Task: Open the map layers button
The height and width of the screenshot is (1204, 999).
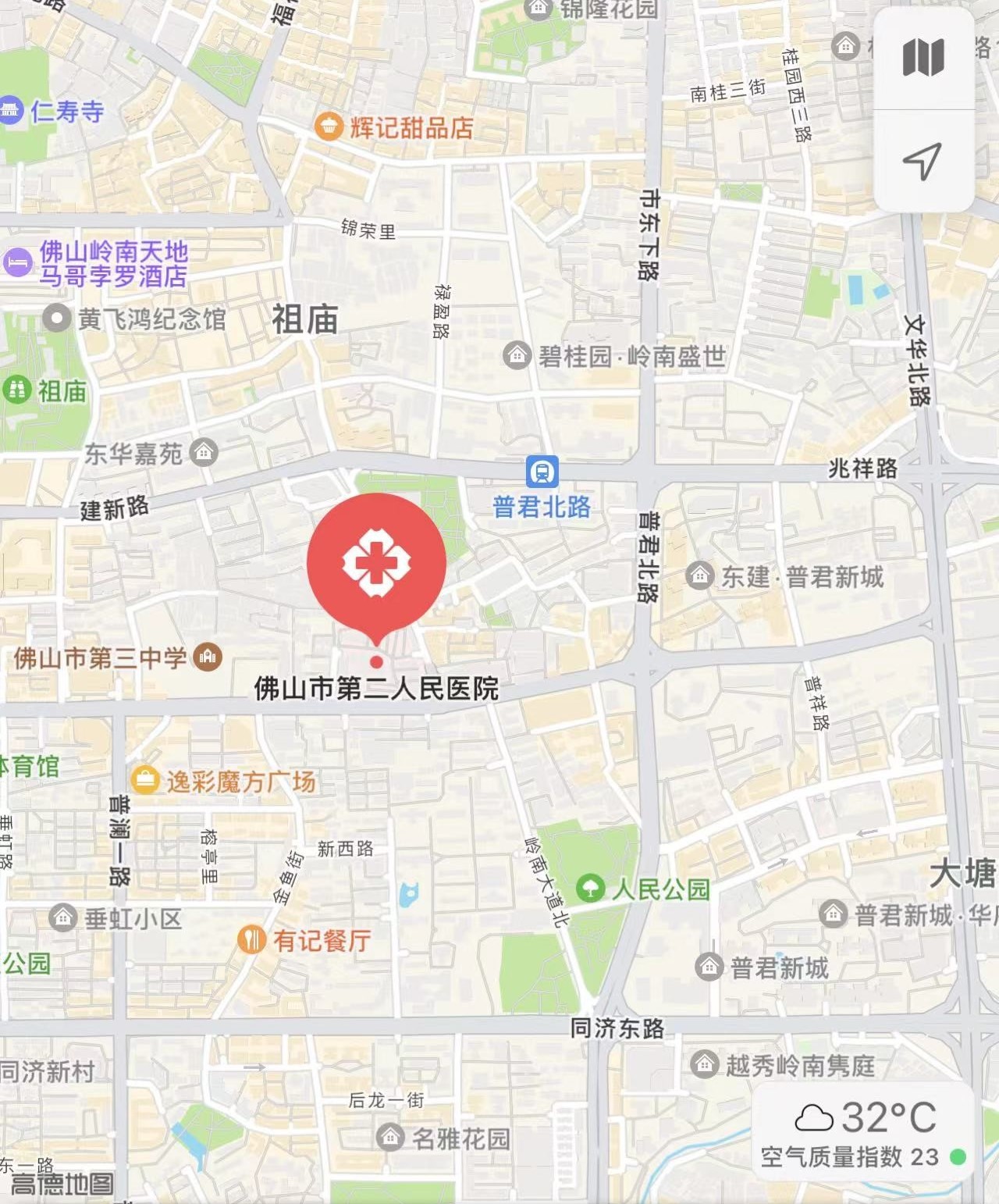Action: point(923,58)
